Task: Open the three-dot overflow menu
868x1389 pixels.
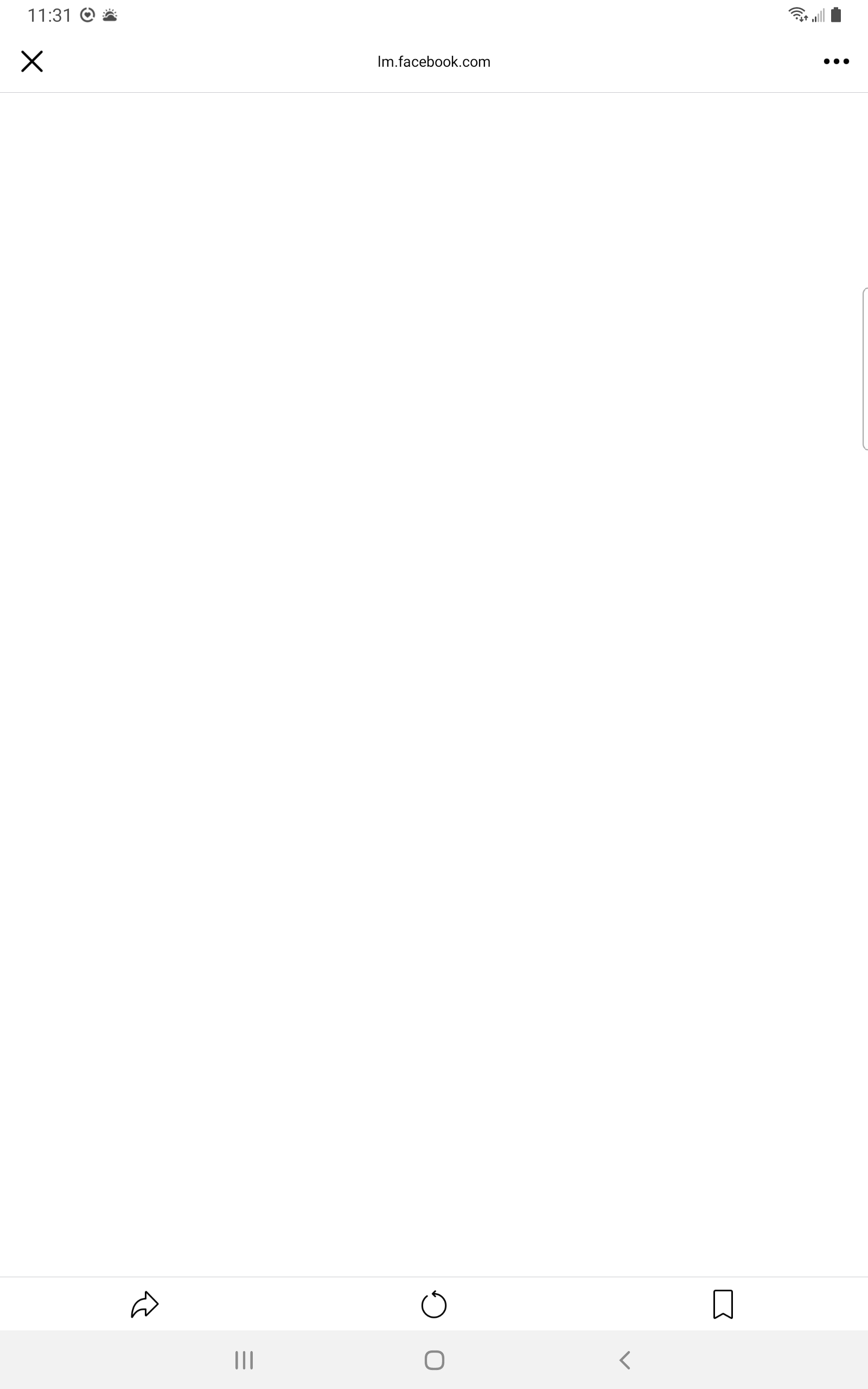Action: click(x=836, y=61)
